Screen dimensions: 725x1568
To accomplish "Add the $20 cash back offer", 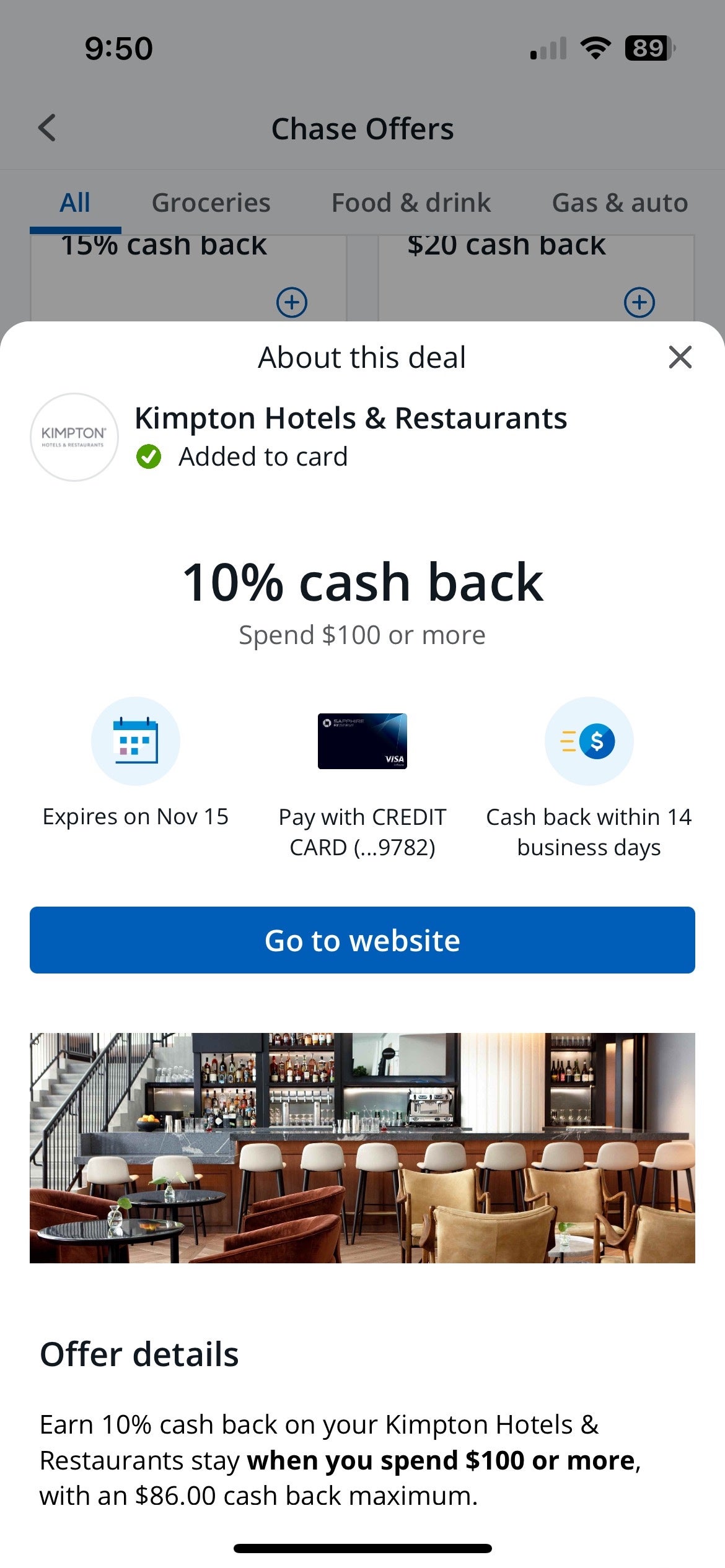I will tap(639, 302).
